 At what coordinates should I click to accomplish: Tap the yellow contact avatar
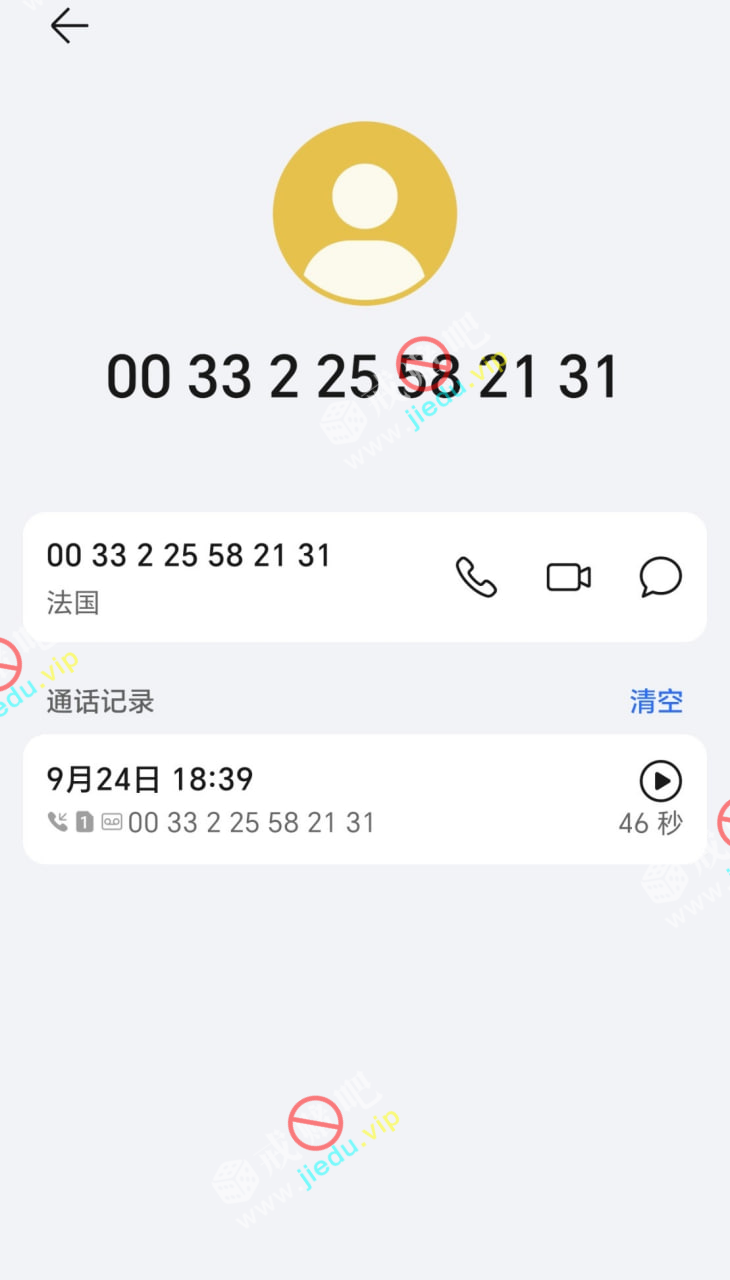tap(365, 213)
